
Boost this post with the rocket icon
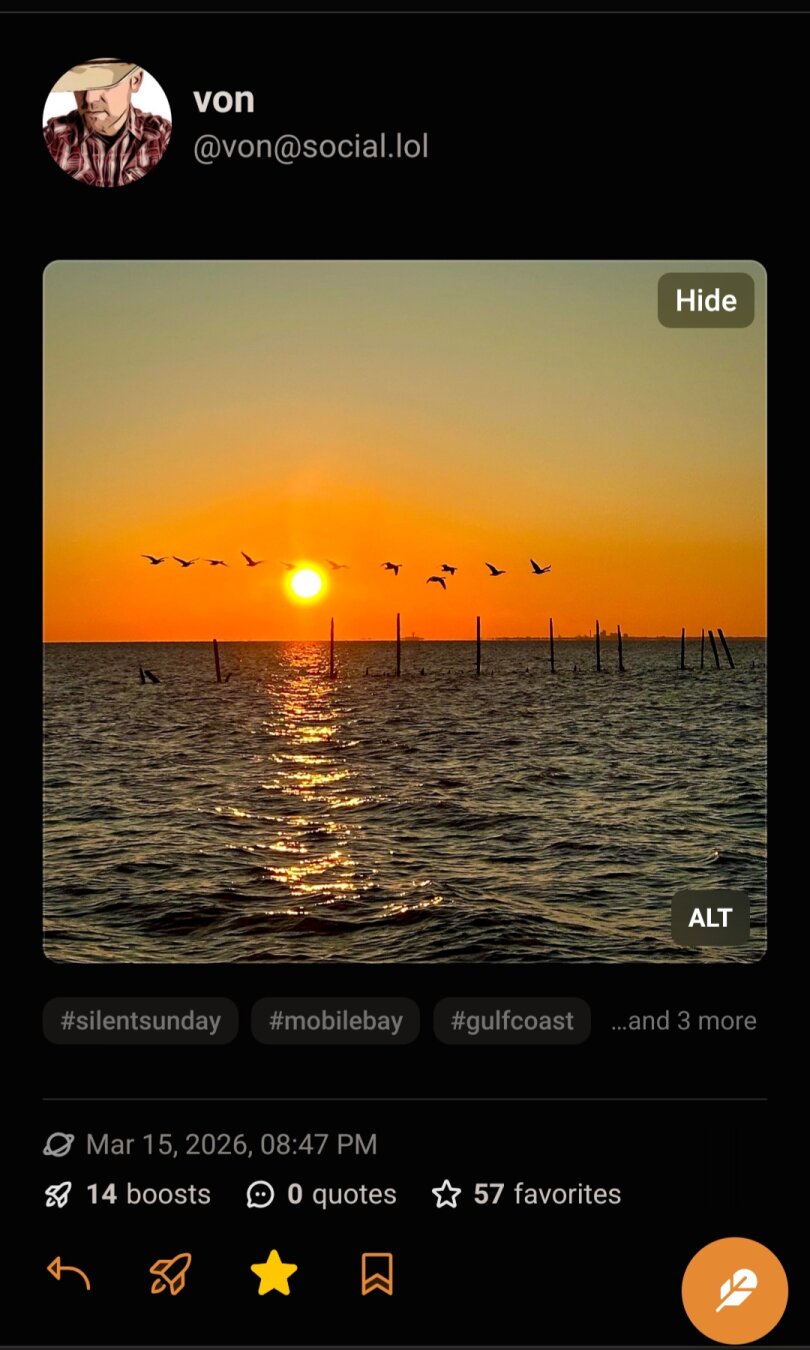(171, 1273)
